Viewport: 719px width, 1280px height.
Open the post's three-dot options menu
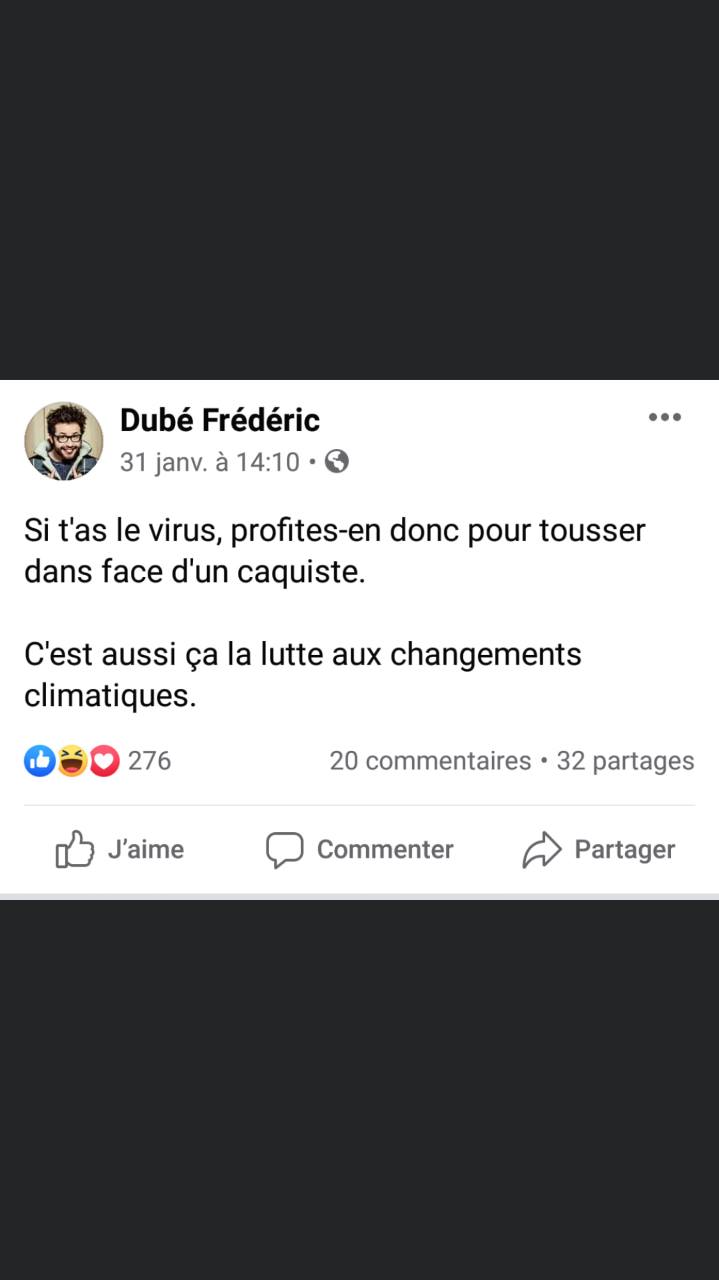point(664,417)
